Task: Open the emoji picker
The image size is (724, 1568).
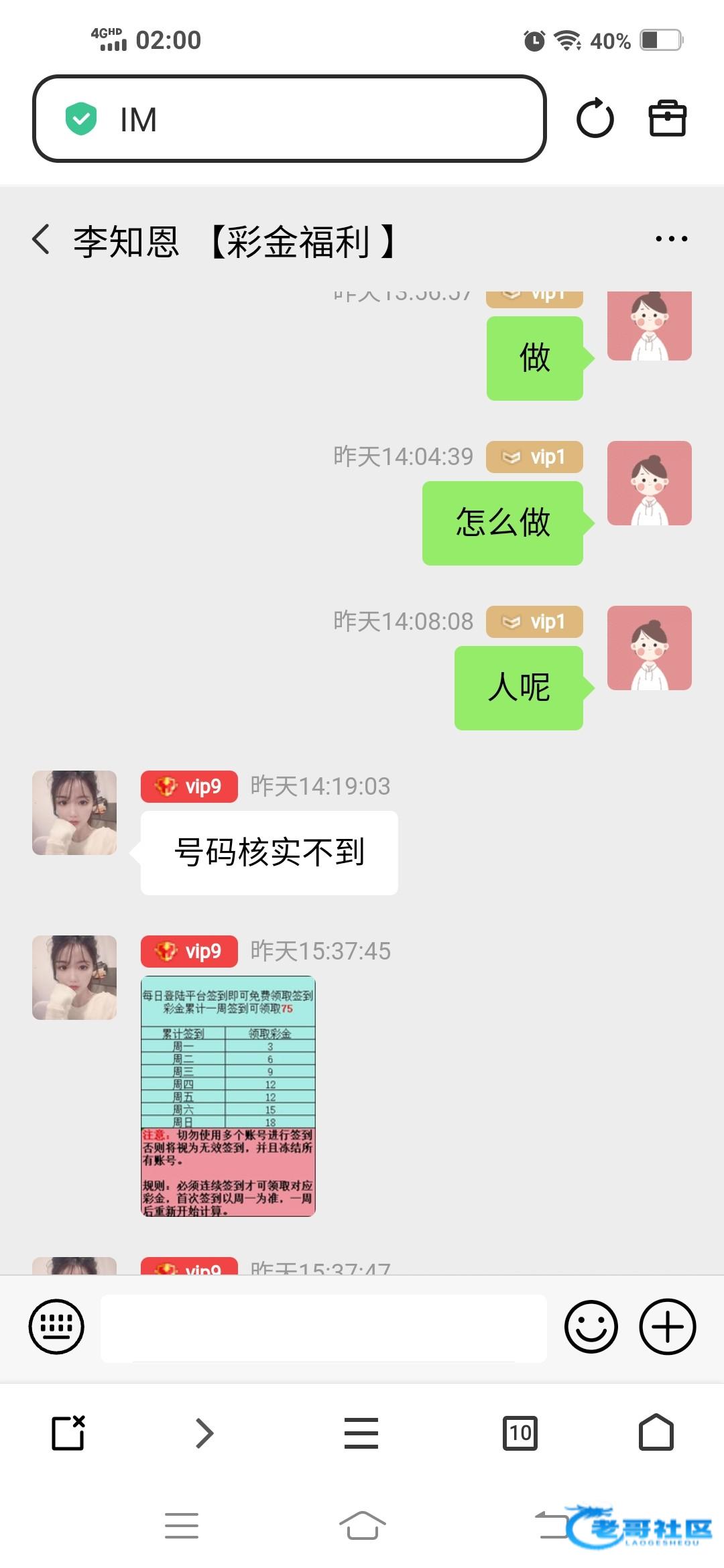Action: click(x=591, y=1326)
